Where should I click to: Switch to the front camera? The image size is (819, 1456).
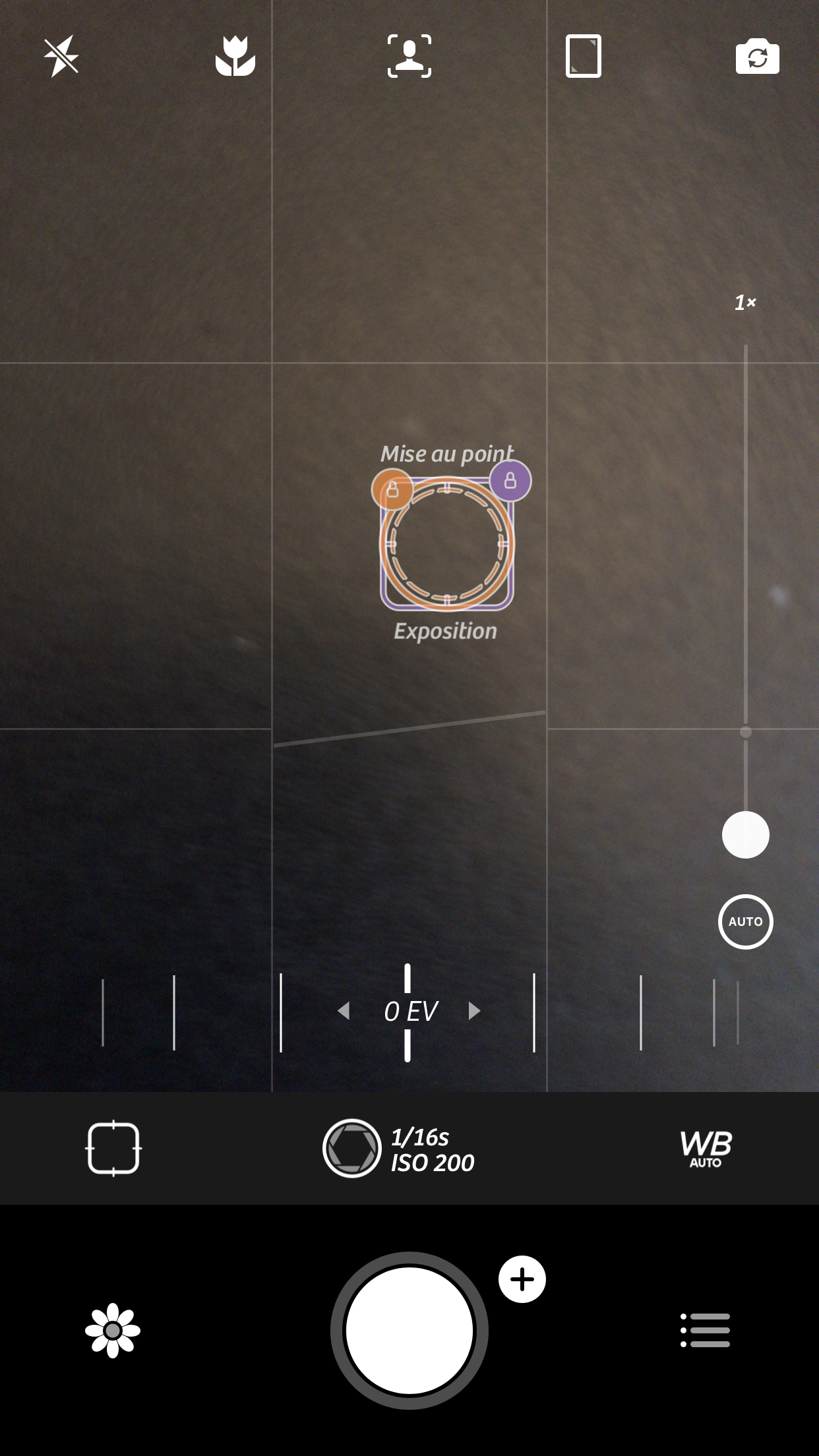[758, 56]
